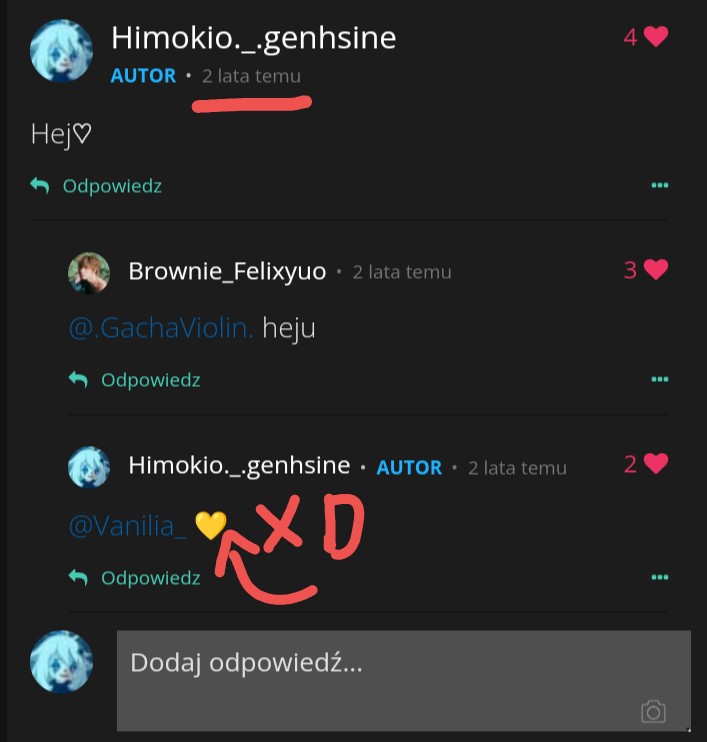Viewport: 707px width, 742px height.
Task: Like Brownie_Felixyuo's "heju" reply
Action: coord(655,270)
